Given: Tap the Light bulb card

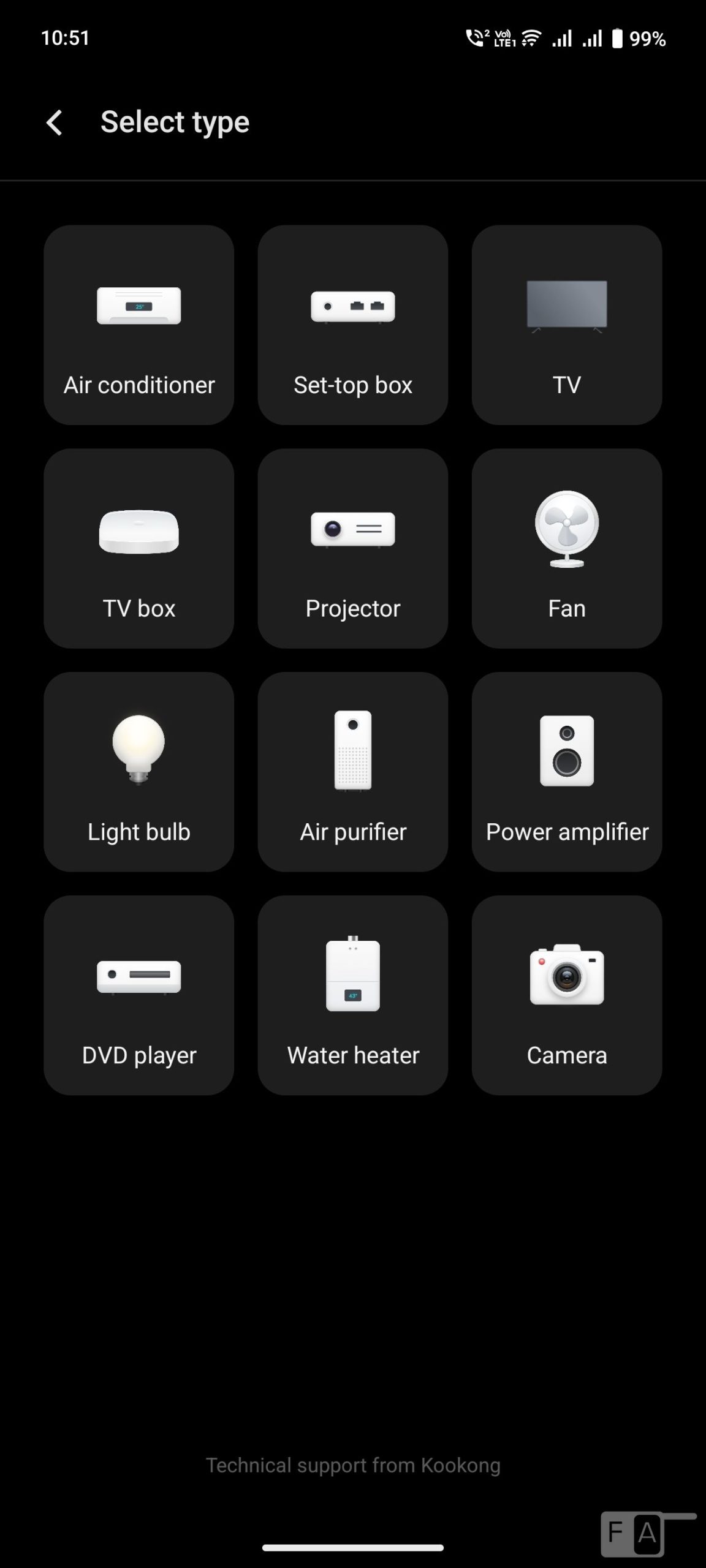Looking at the screenshot, I should tap(139, 772).
